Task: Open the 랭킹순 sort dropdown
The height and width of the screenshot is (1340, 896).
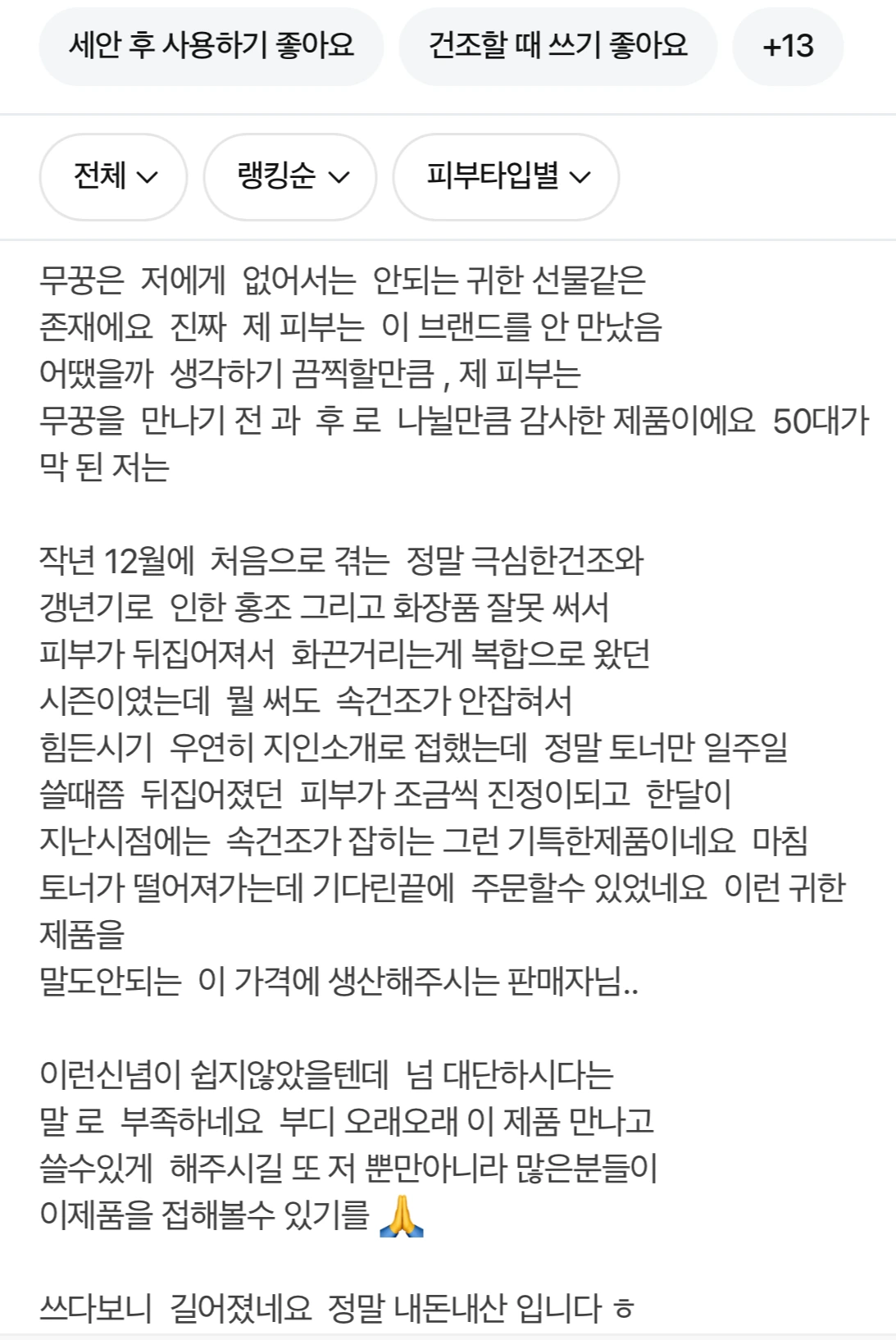Action: pos(290,176)
